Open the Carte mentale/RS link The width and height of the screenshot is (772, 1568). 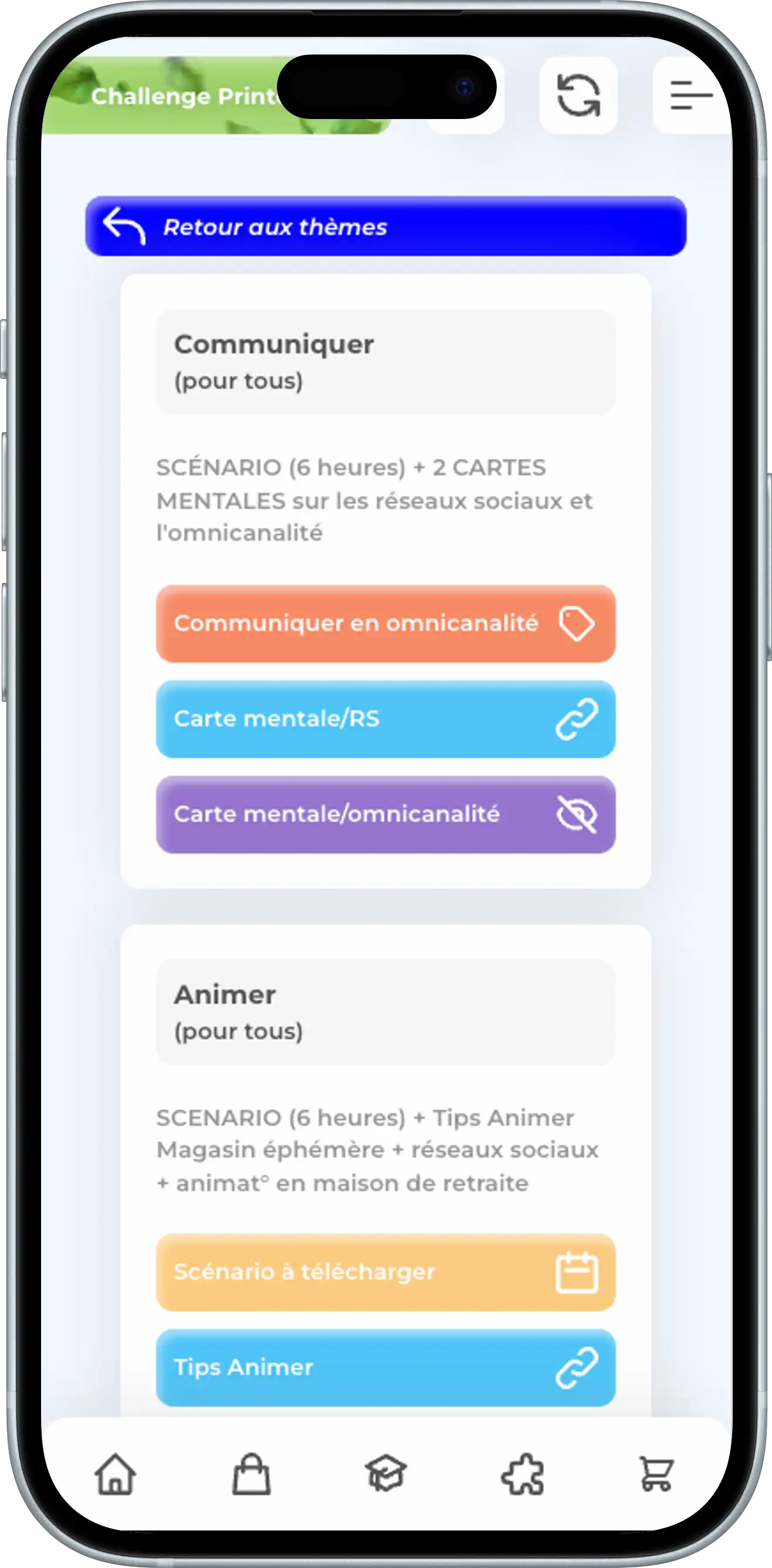pyautogui.click(x=385, y=719)
